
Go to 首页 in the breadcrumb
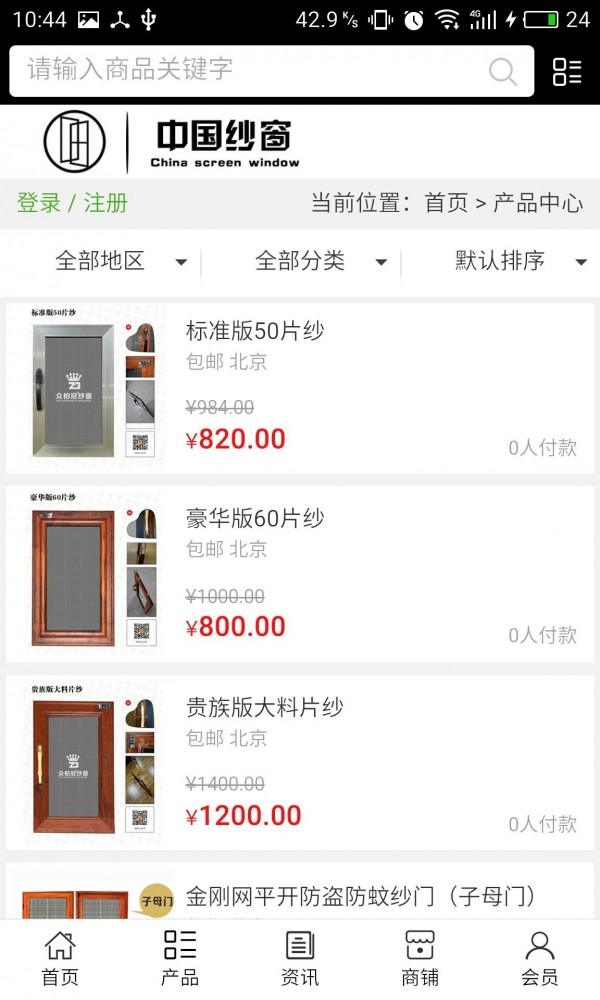[446, 203]
